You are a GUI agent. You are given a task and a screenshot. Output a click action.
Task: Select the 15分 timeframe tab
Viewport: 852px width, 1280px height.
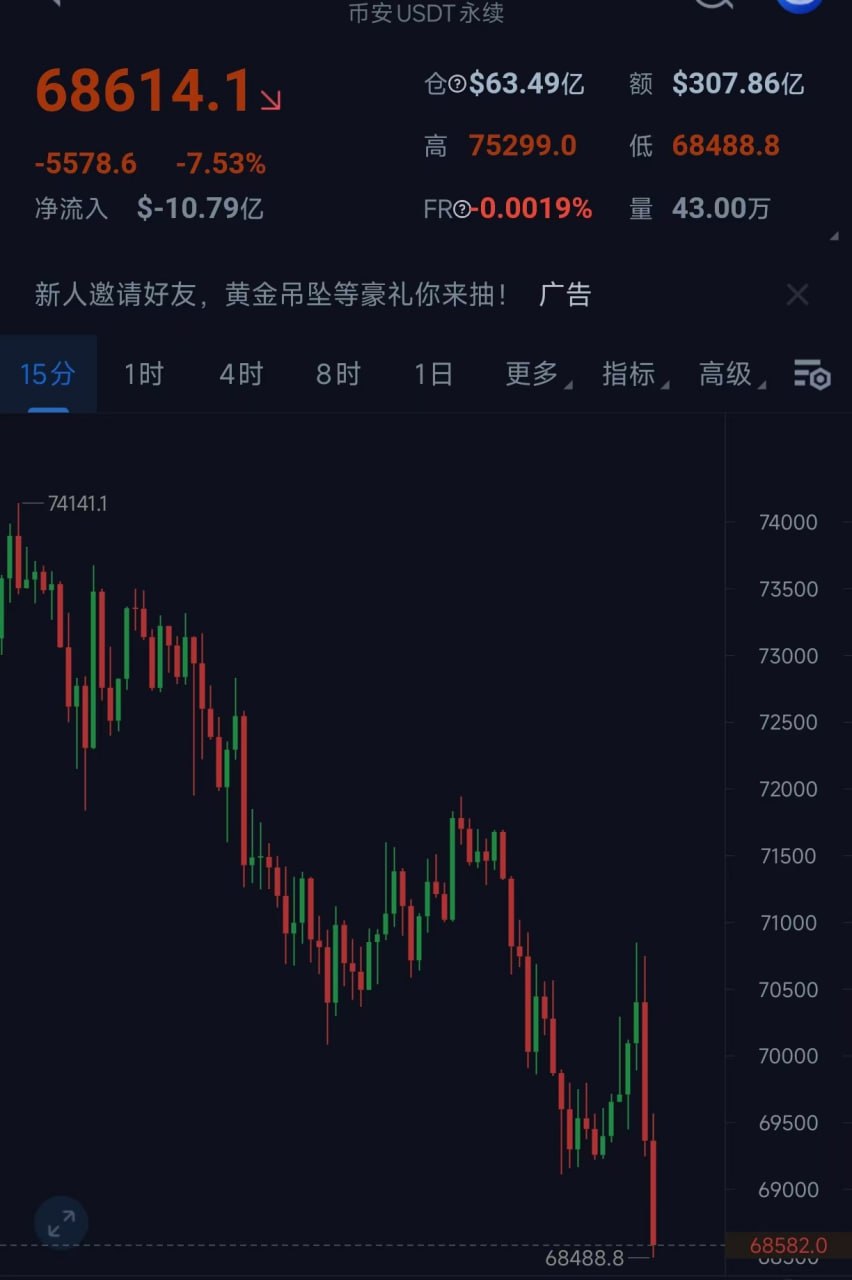(47, 374)
